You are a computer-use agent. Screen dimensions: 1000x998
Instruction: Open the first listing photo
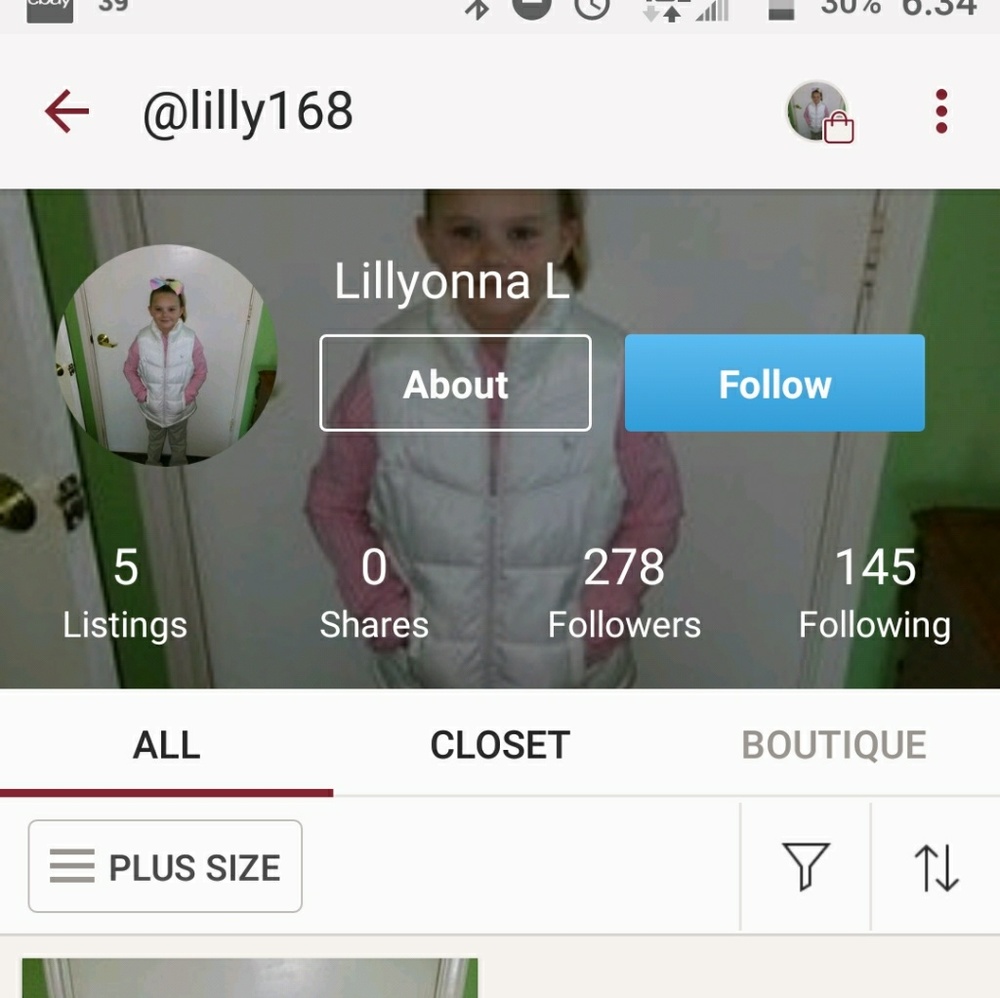click(x=250, y=978)
